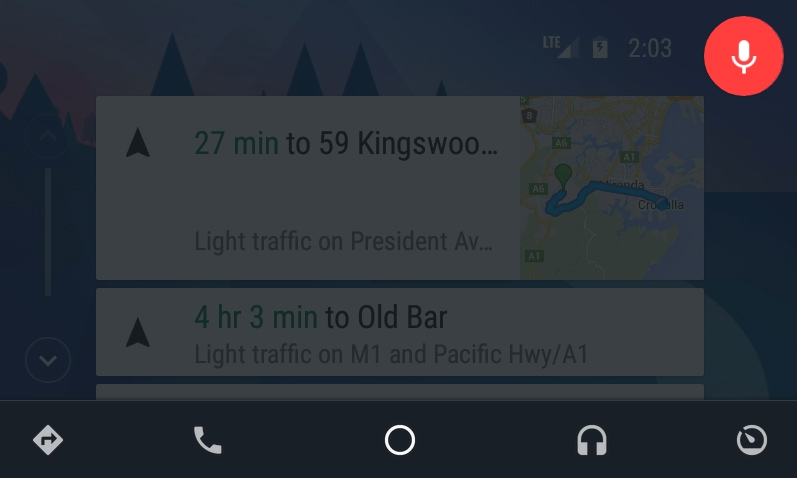Go to the home circle button
The image size is (797, 478).
click(x=399, y=440)
